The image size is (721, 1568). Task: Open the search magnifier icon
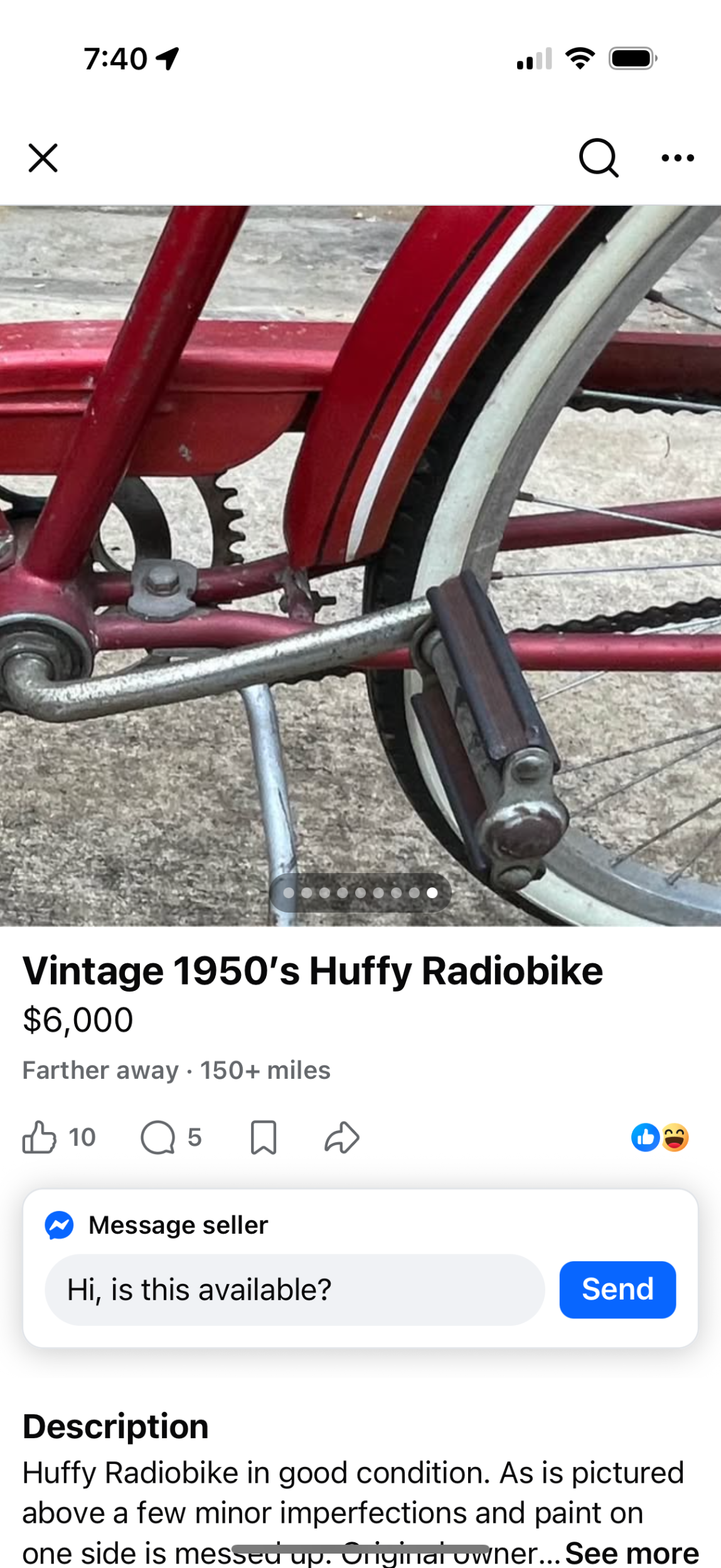[599, 157]
